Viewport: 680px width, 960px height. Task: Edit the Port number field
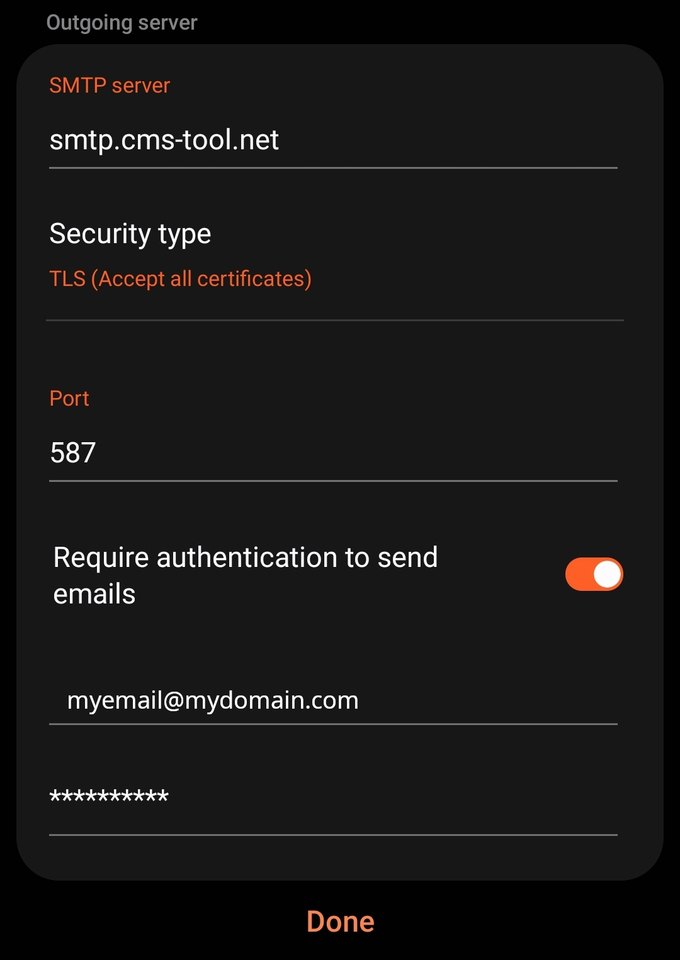[332, 453]
